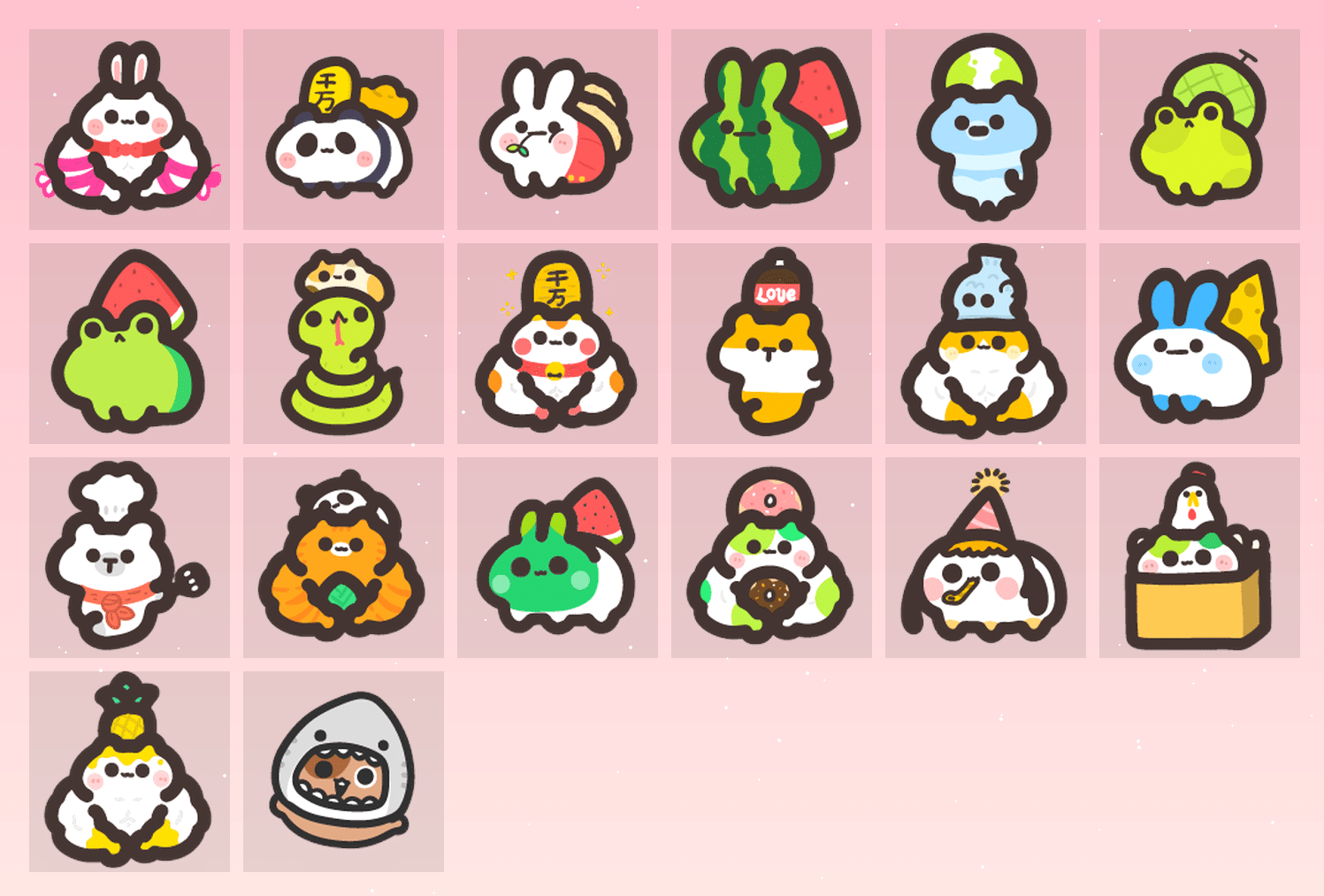
Task: Select the yellow-green frog with melon
Action: 1199,129
